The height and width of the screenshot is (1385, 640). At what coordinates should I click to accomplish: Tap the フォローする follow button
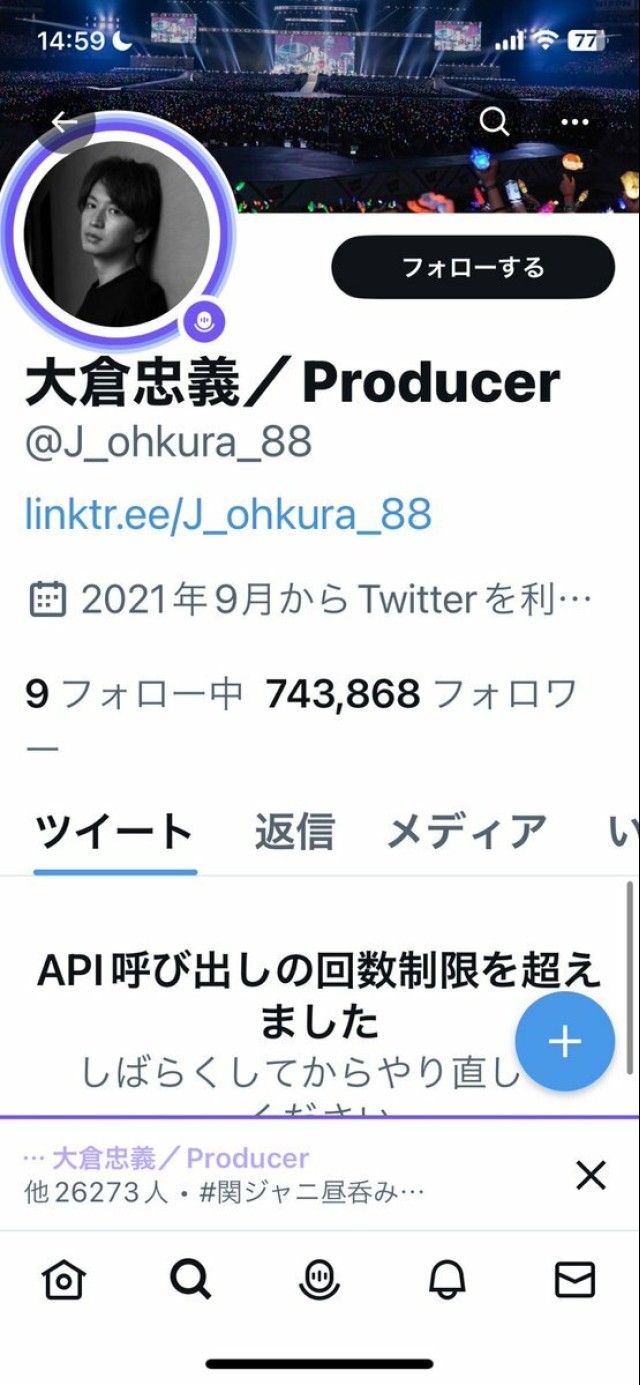(472, 267)
